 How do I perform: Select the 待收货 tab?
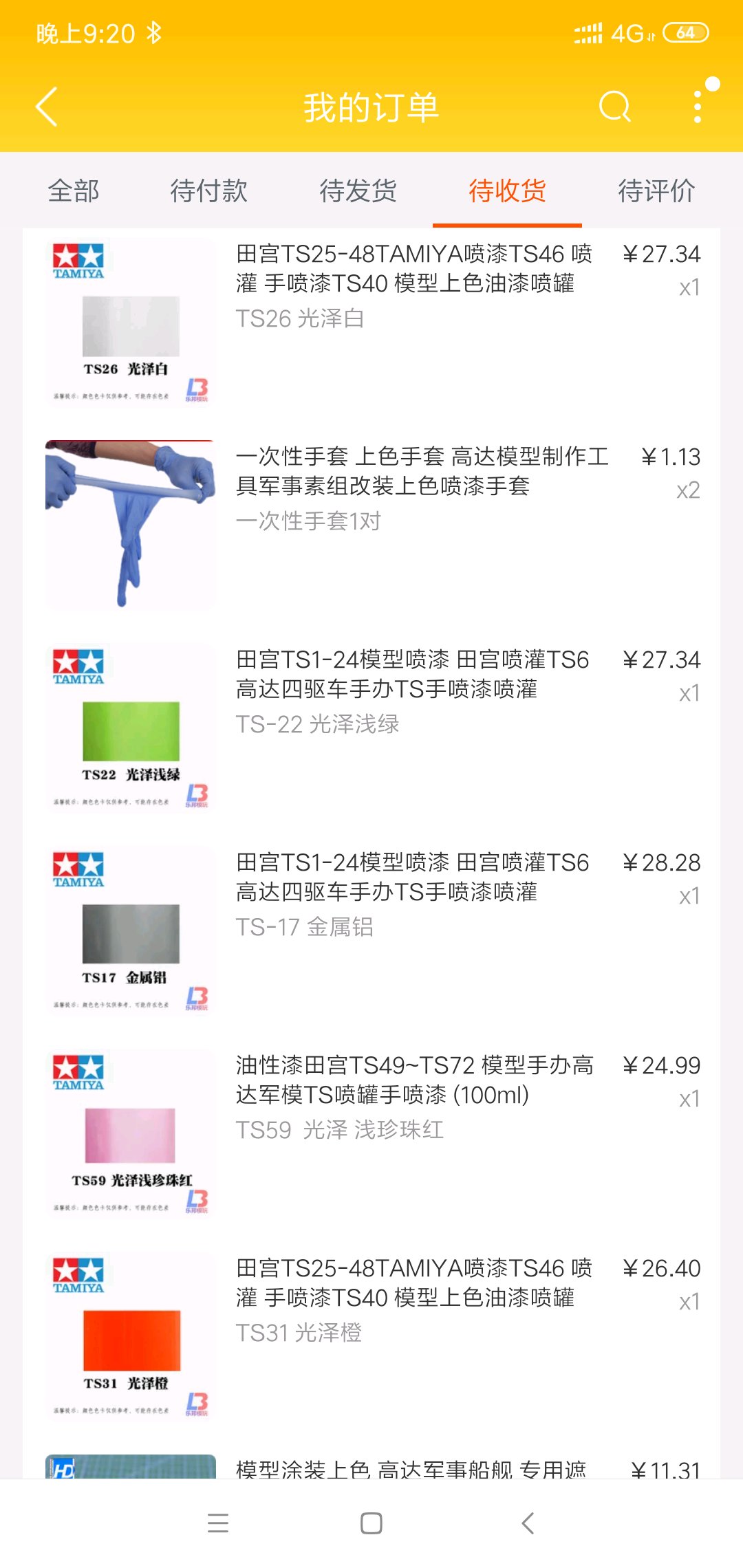(x=508, y=190)
